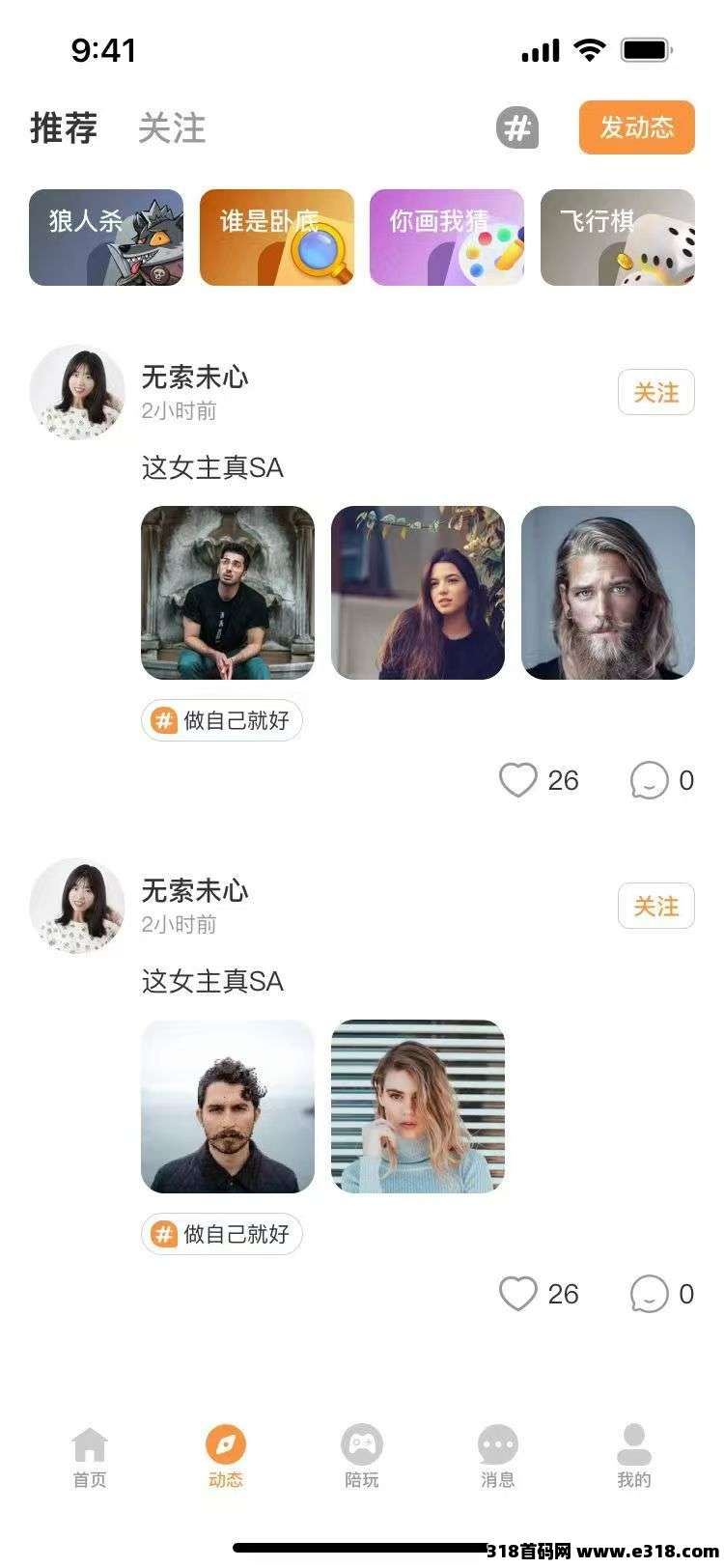Tap 发动态 to post an update
Image resolution: width=724 pixels, height=1568 pixels.
[x=636, y=127]
